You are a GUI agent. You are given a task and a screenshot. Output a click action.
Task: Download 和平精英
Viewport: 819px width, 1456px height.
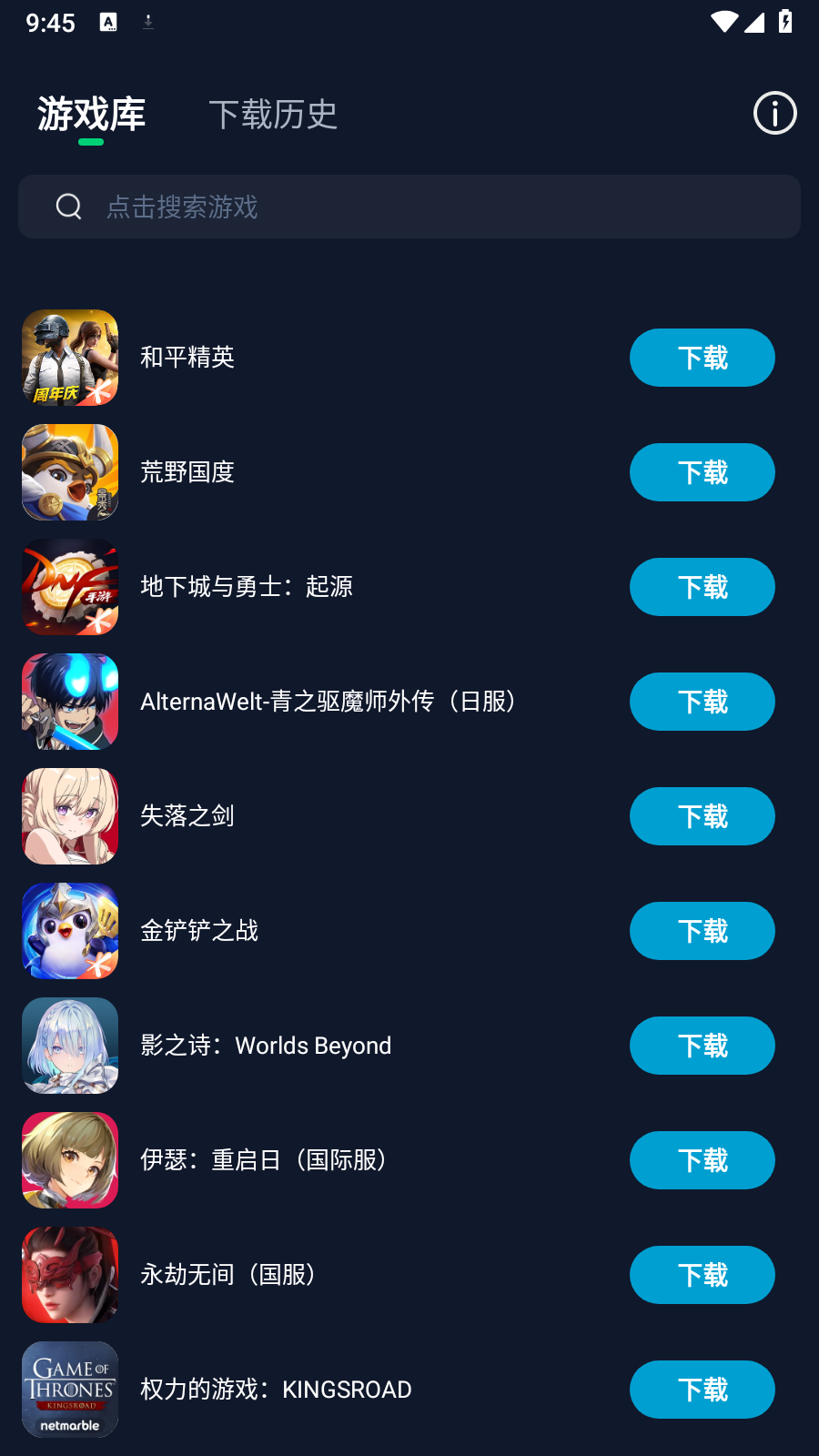[702, 358]
